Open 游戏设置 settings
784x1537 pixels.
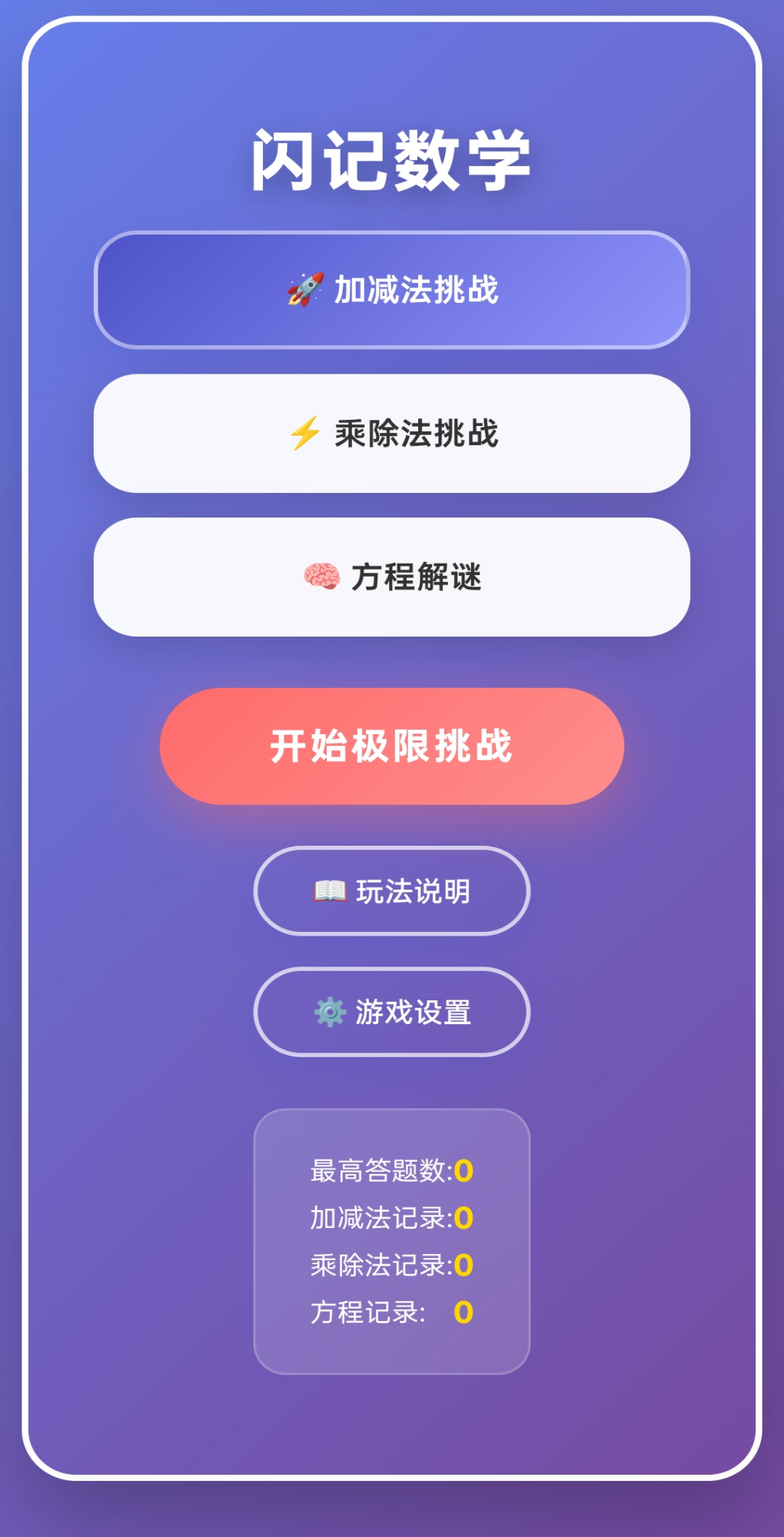[392, 1012]
